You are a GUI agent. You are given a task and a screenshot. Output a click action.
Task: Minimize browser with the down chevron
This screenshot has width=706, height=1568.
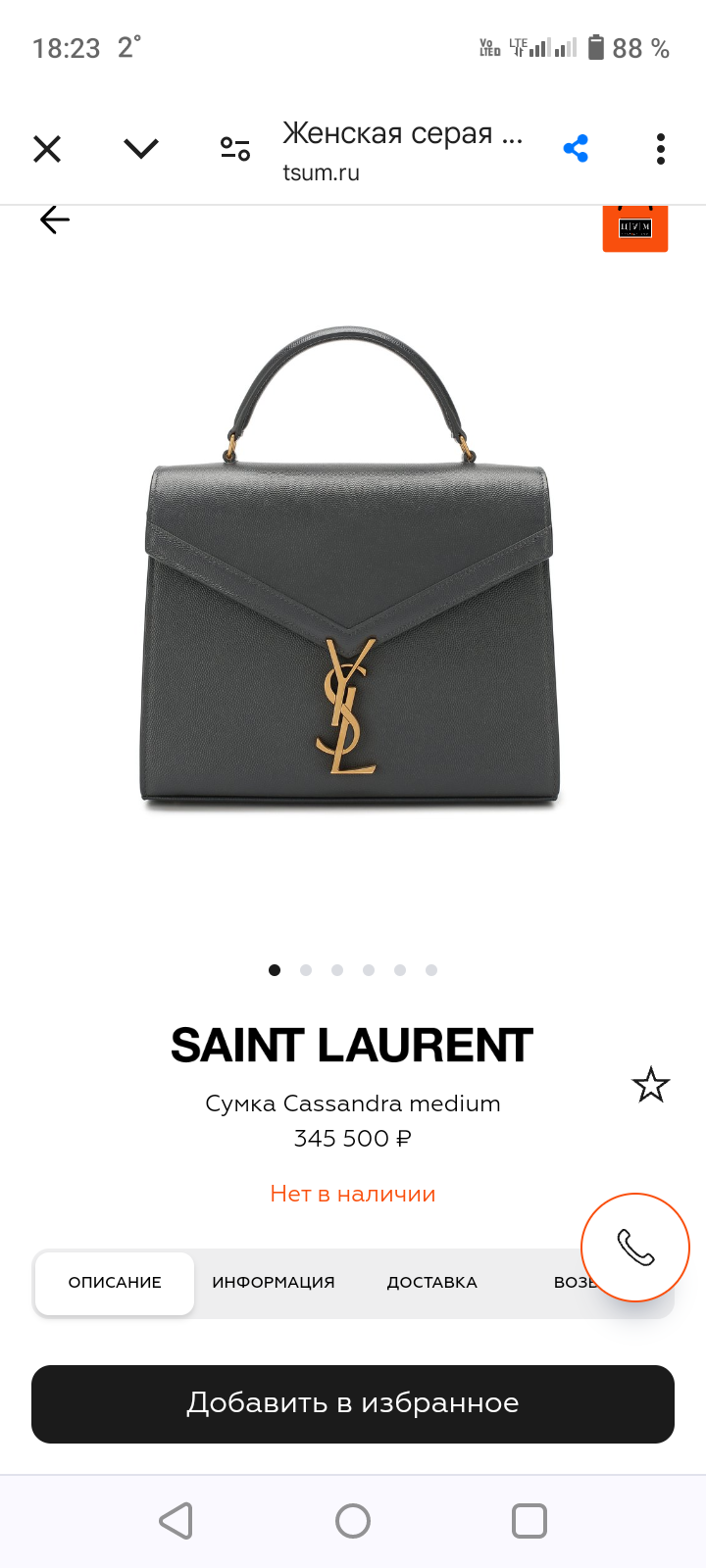pyautogui.click(x=141, y=149)
